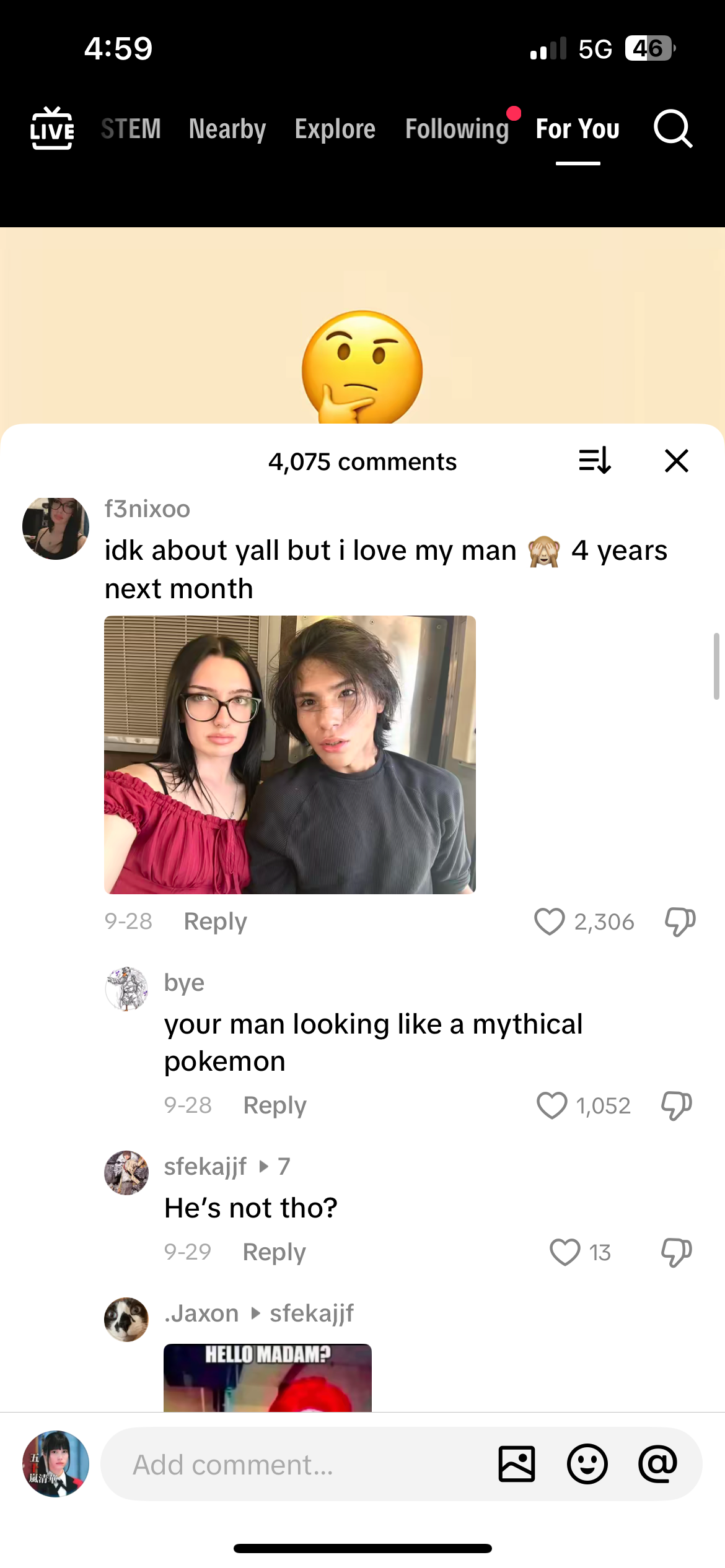Switch to the Following tab
The width and height of the screenshot is (725, 1568).
[457, 129]
